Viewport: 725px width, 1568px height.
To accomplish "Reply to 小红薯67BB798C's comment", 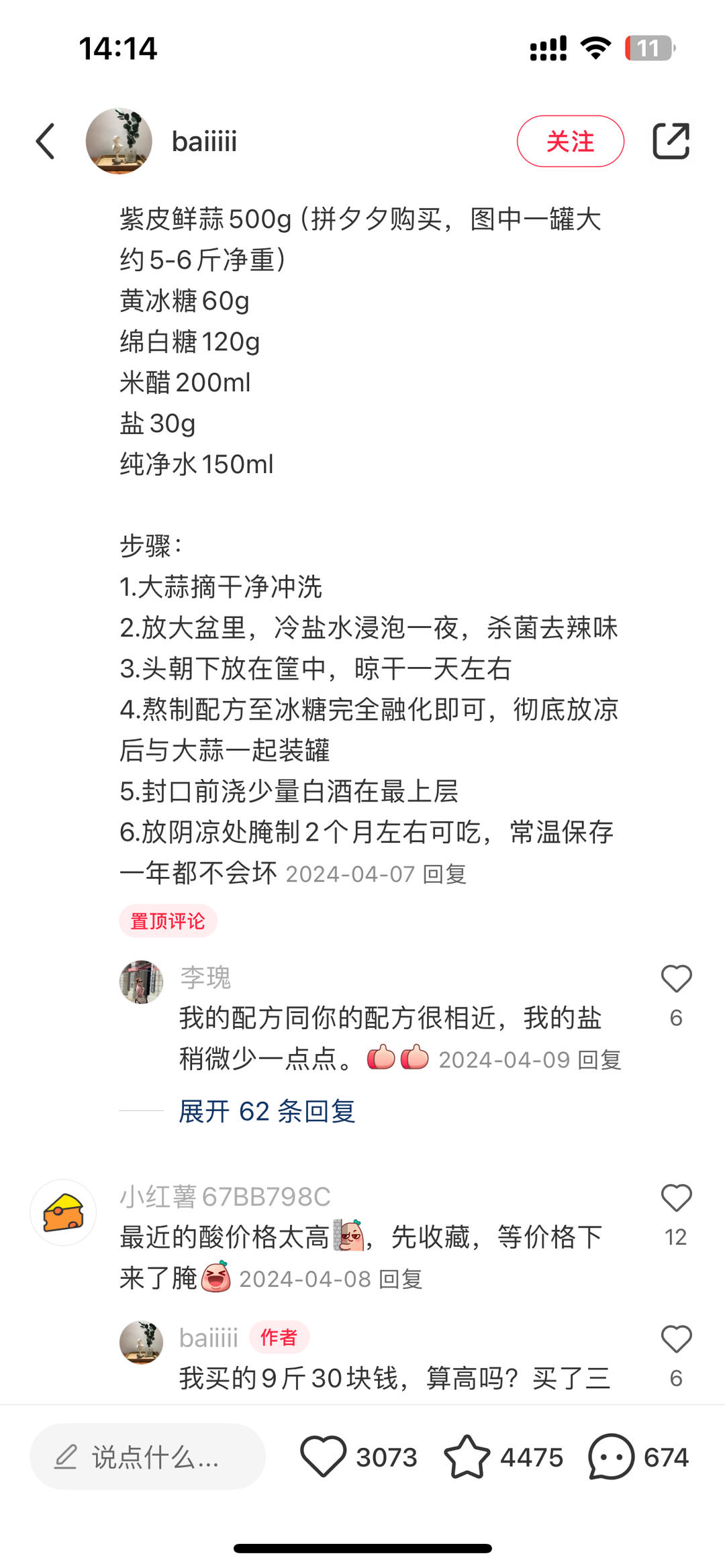I will coord(401,1279).
